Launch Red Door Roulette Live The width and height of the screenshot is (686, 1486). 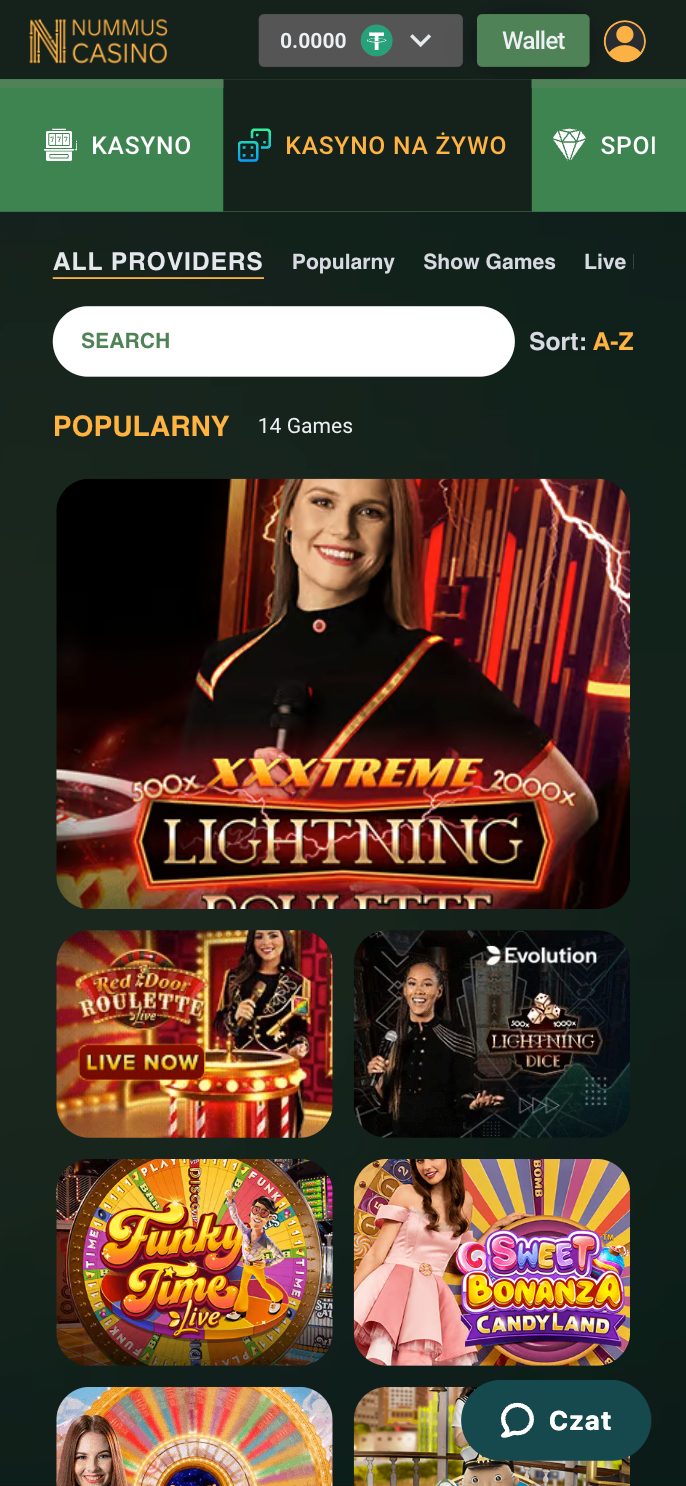pyautogui.click(x=194, y=1034)
